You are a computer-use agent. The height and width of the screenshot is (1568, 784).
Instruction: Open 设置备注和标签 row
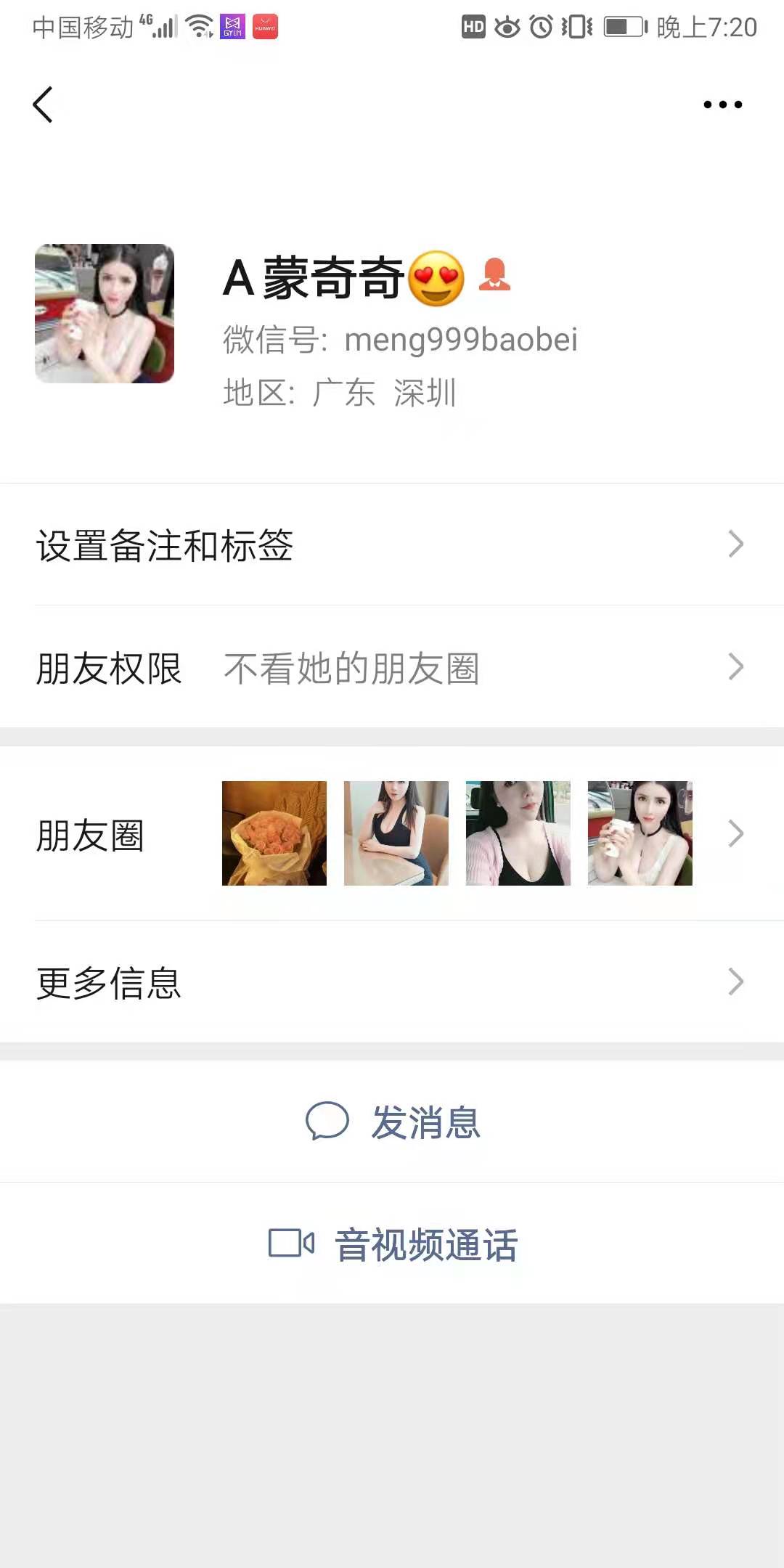[x=392, y=544]
